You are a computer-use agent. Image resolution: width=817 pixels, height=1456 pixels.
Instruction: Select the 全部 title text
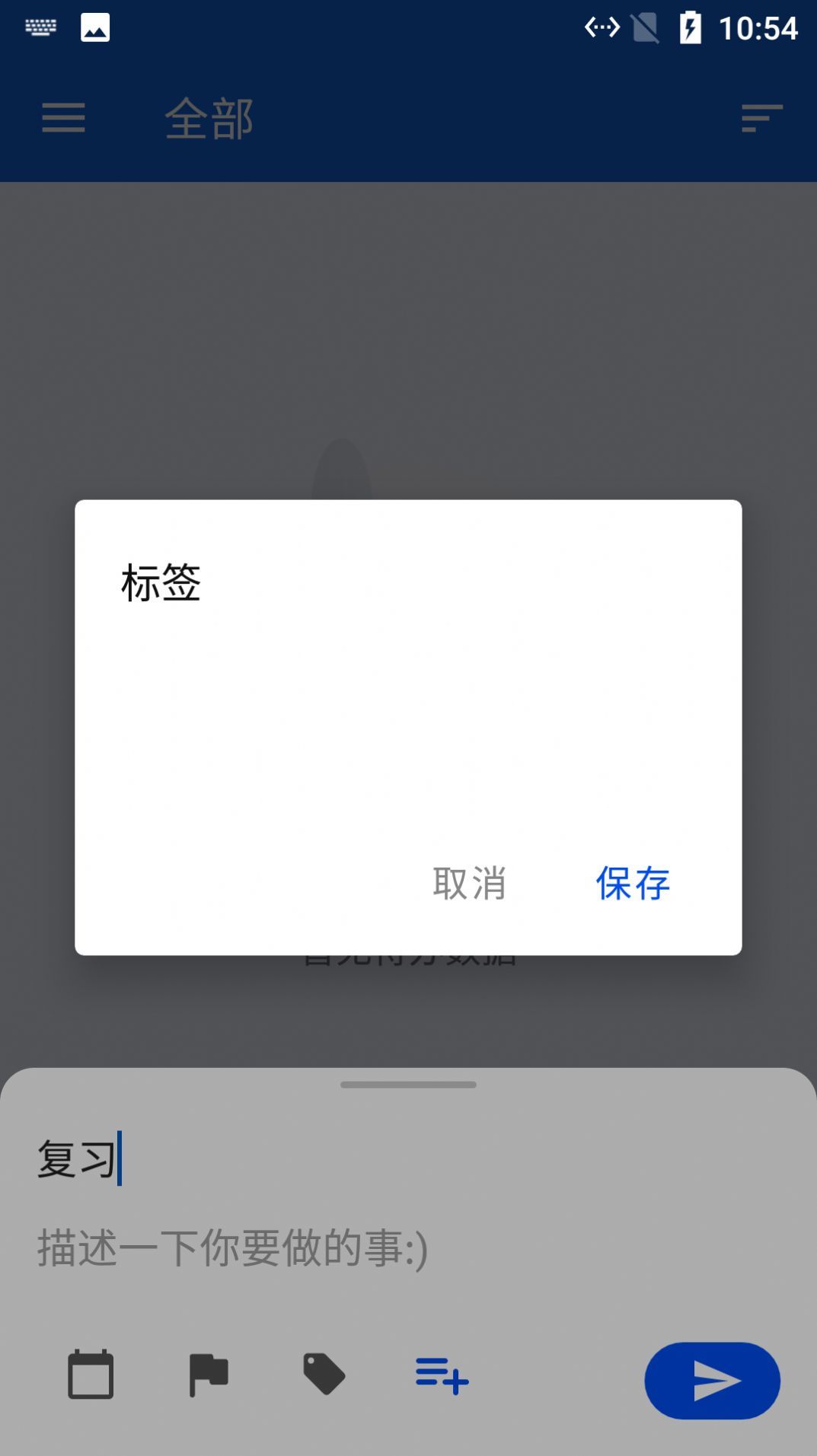[x=209, y=119]
